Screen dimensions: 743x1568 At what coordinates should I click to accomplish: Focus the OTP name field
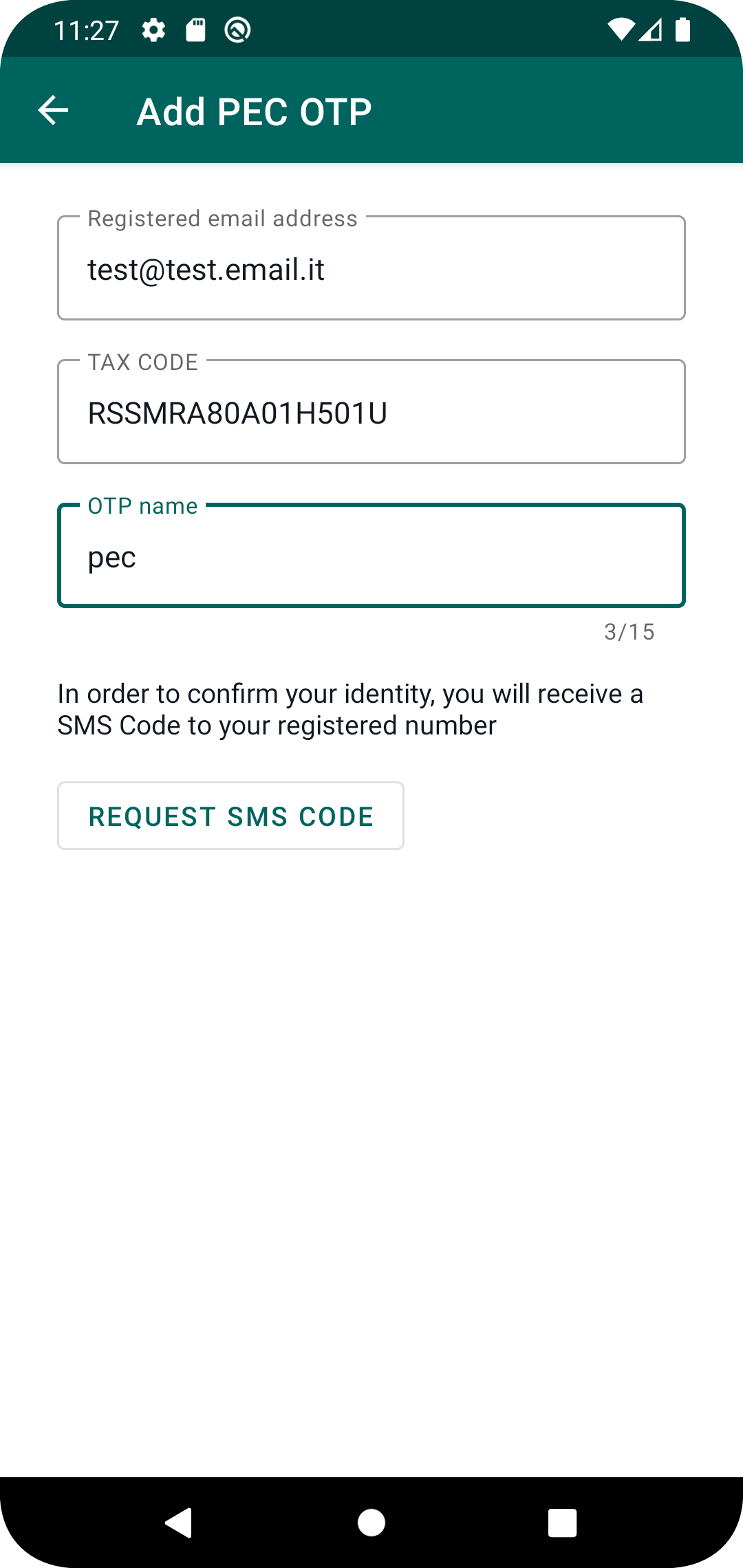(371, 555)
